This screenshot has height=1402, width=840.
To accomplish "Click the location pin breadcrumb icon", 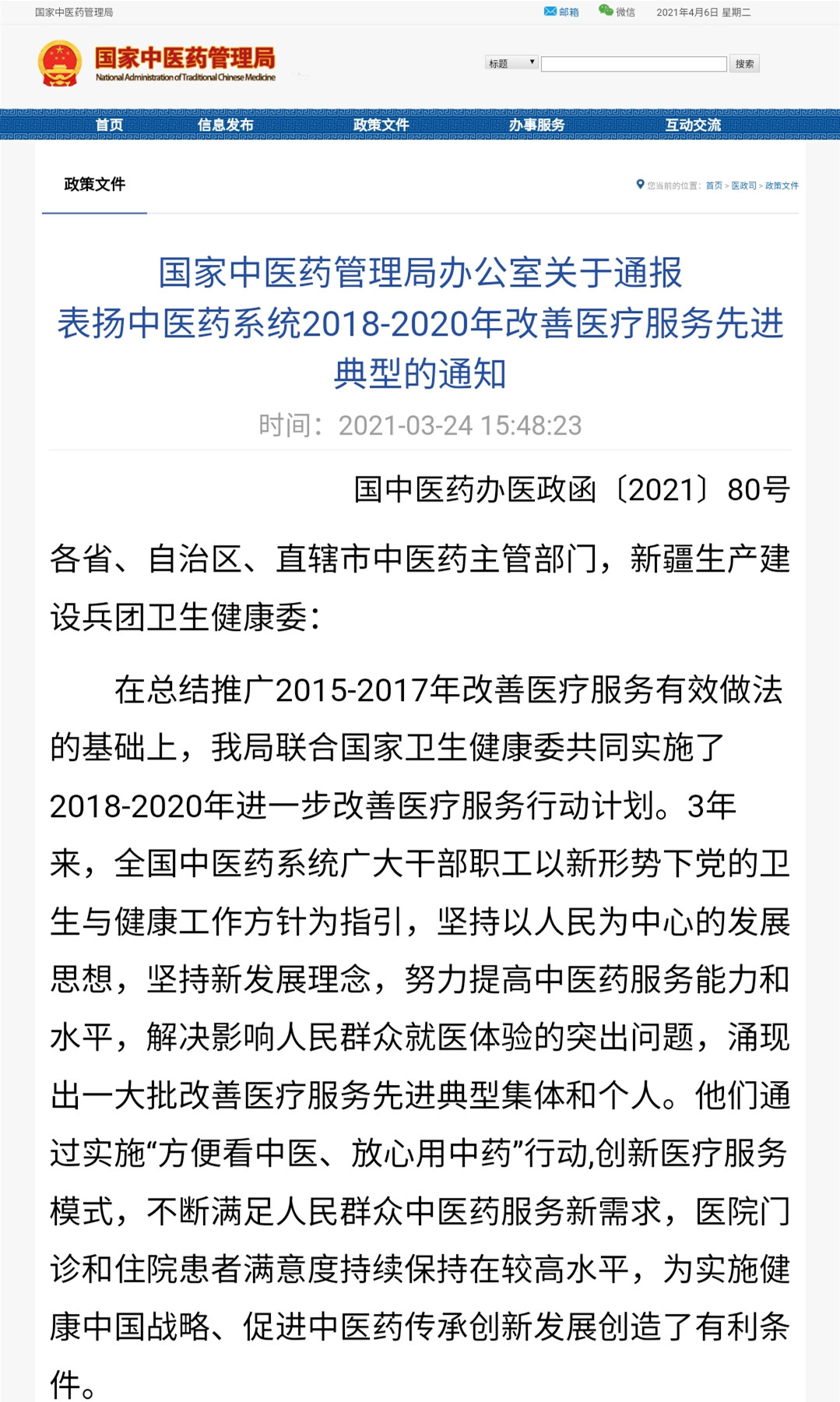I will coord(640,185).
